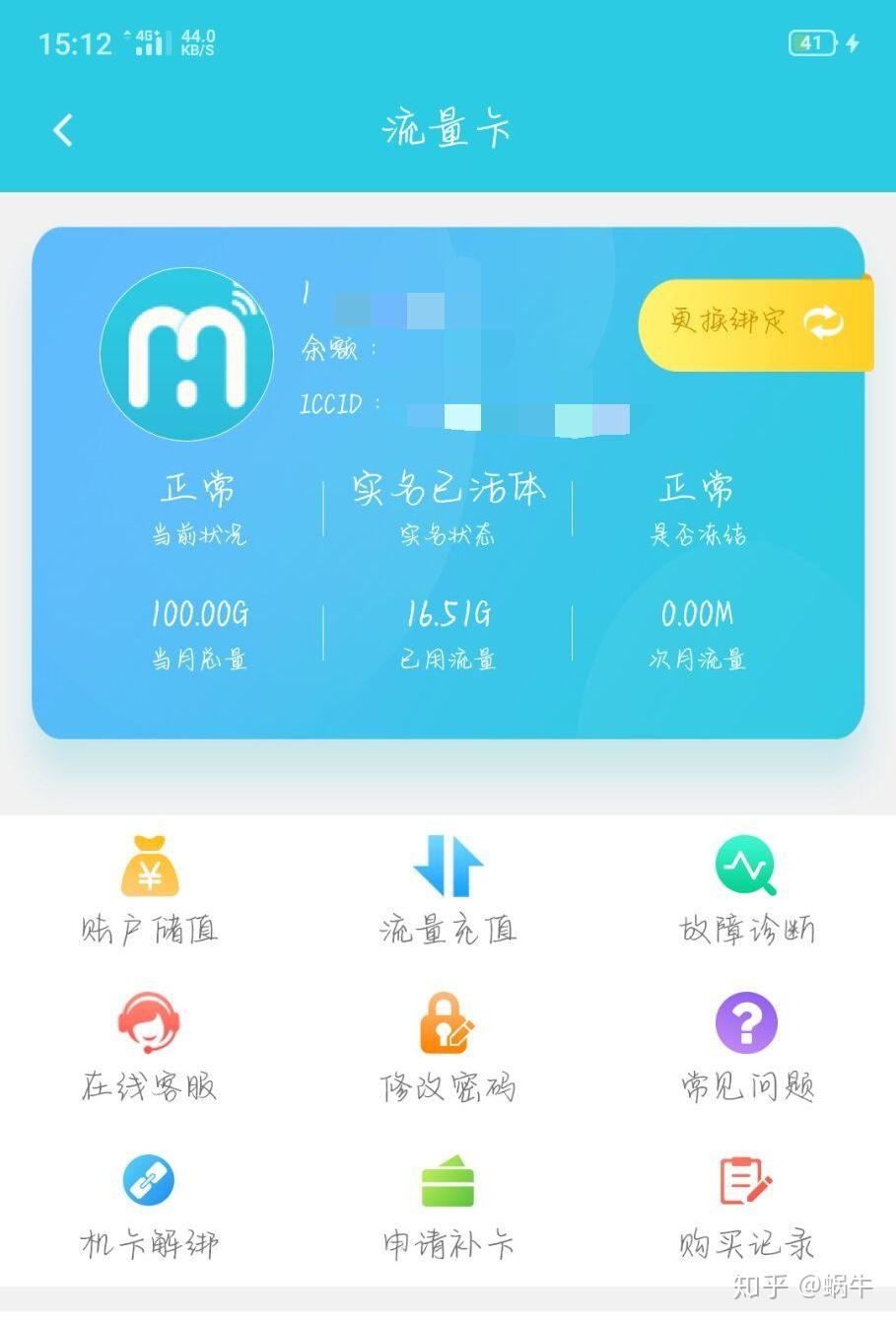Tap the back arrow to leave 流量卡
Screen dimensions: 896x1323
point(62,129)
